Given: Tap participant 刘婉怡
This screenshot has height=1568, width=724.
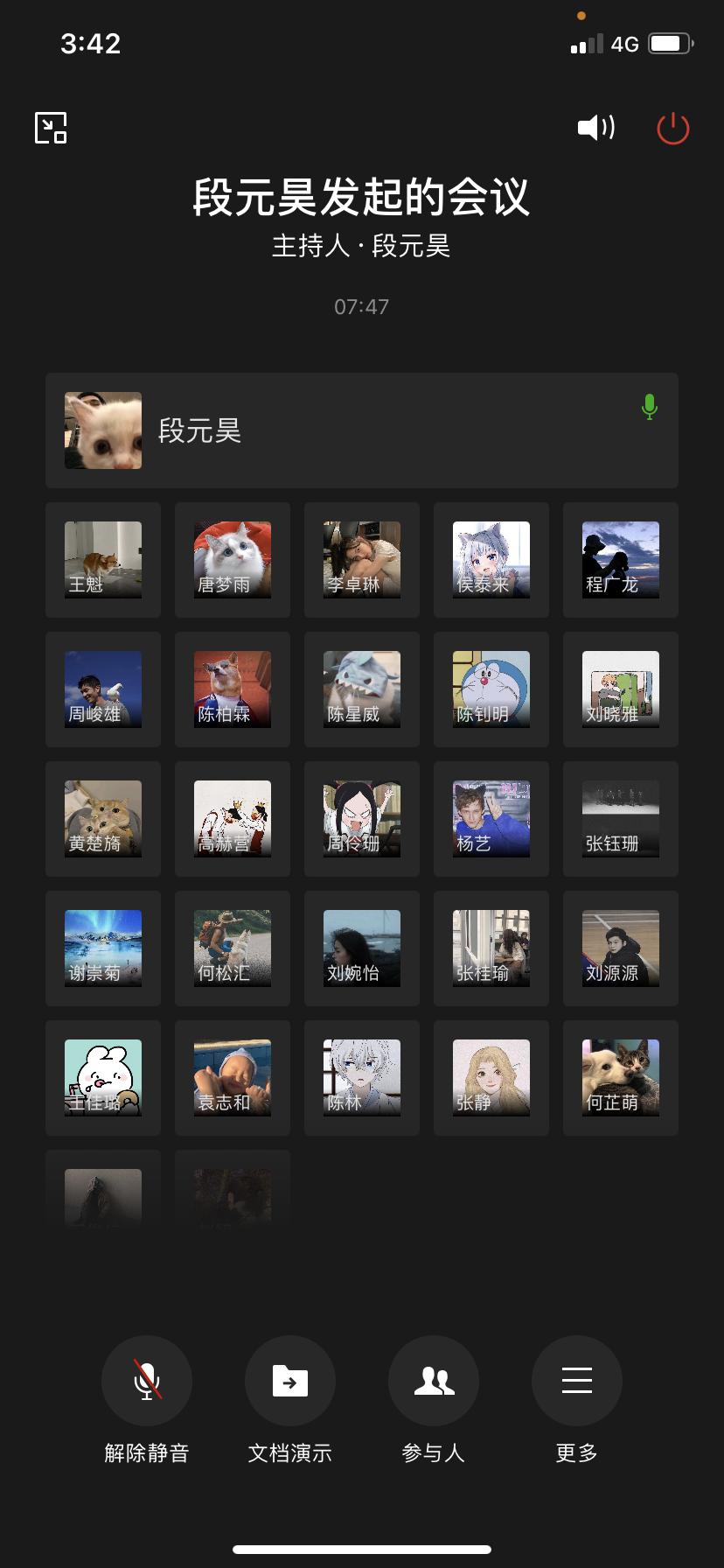Looking at the screenshot, I should 362,948.
